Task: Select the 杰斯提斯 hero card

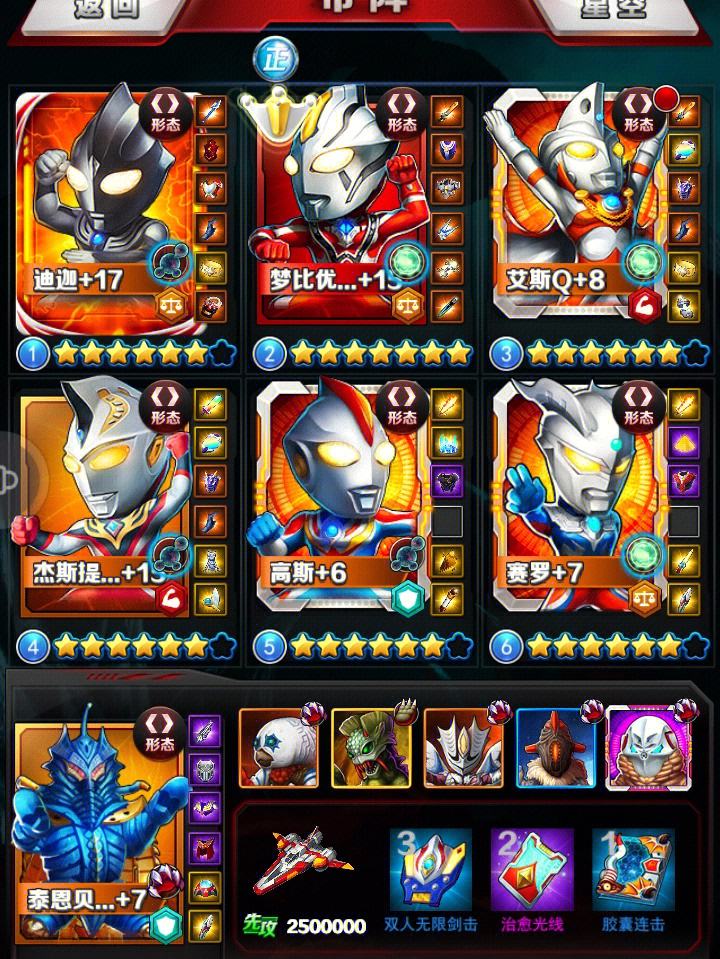Action: click(100, 500)
